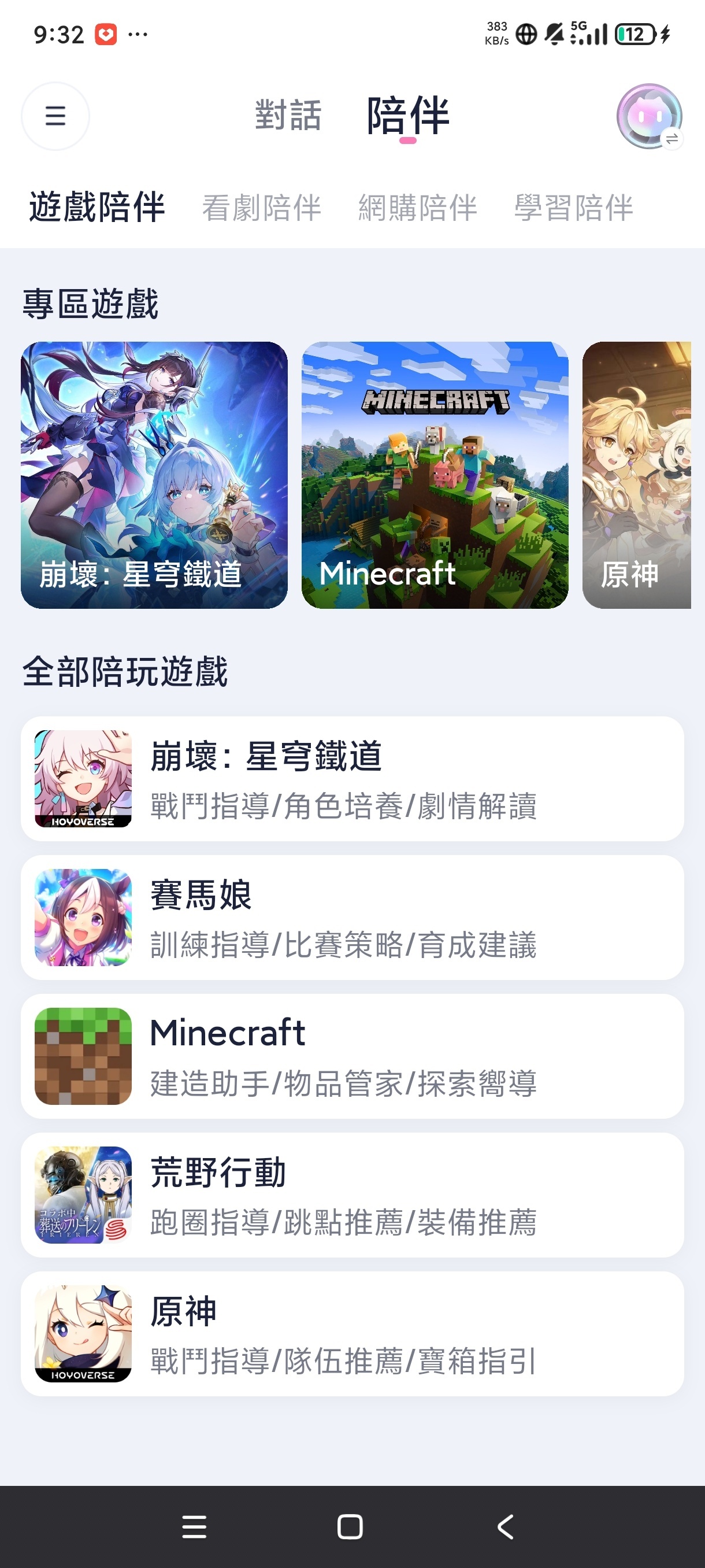The image size is (705, 1568).
Task: Select the 看劇陪伴 category
Action: click(x=261, y=208)
